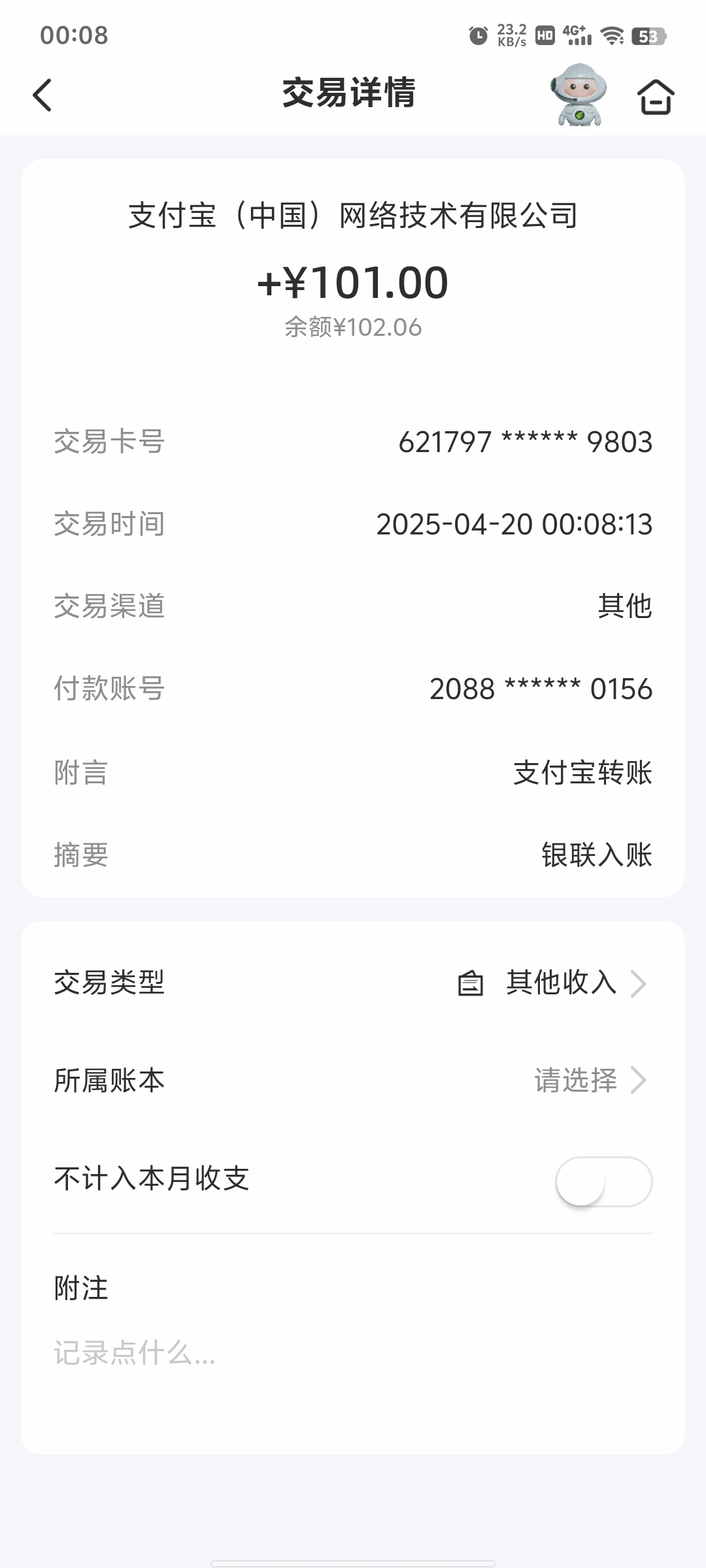Open the 所属账本 selector chevron
Image resolution: width=706 pixels, height=1568 pixels.
click(638, 1081)
